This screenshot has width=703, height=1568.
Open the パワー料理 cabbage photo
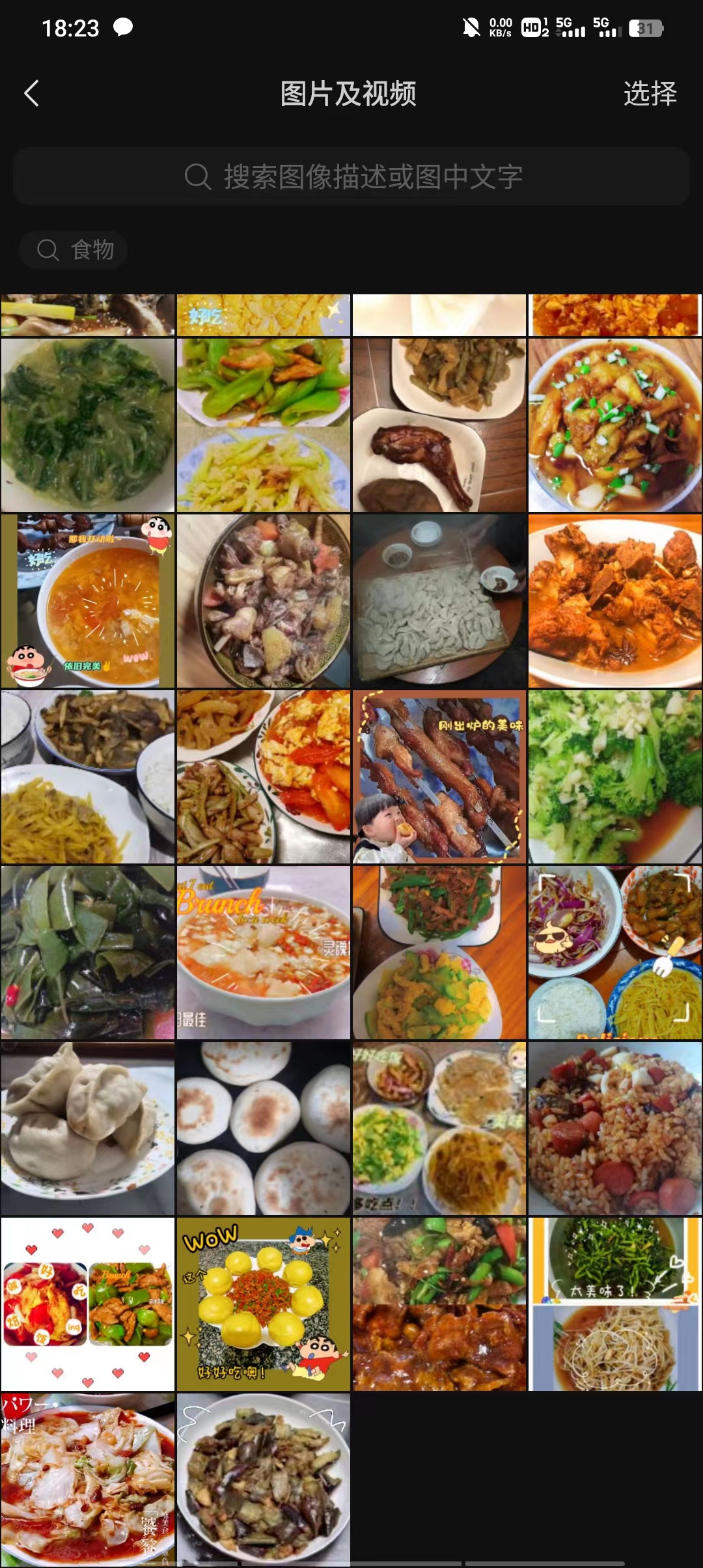[88, 1479]
